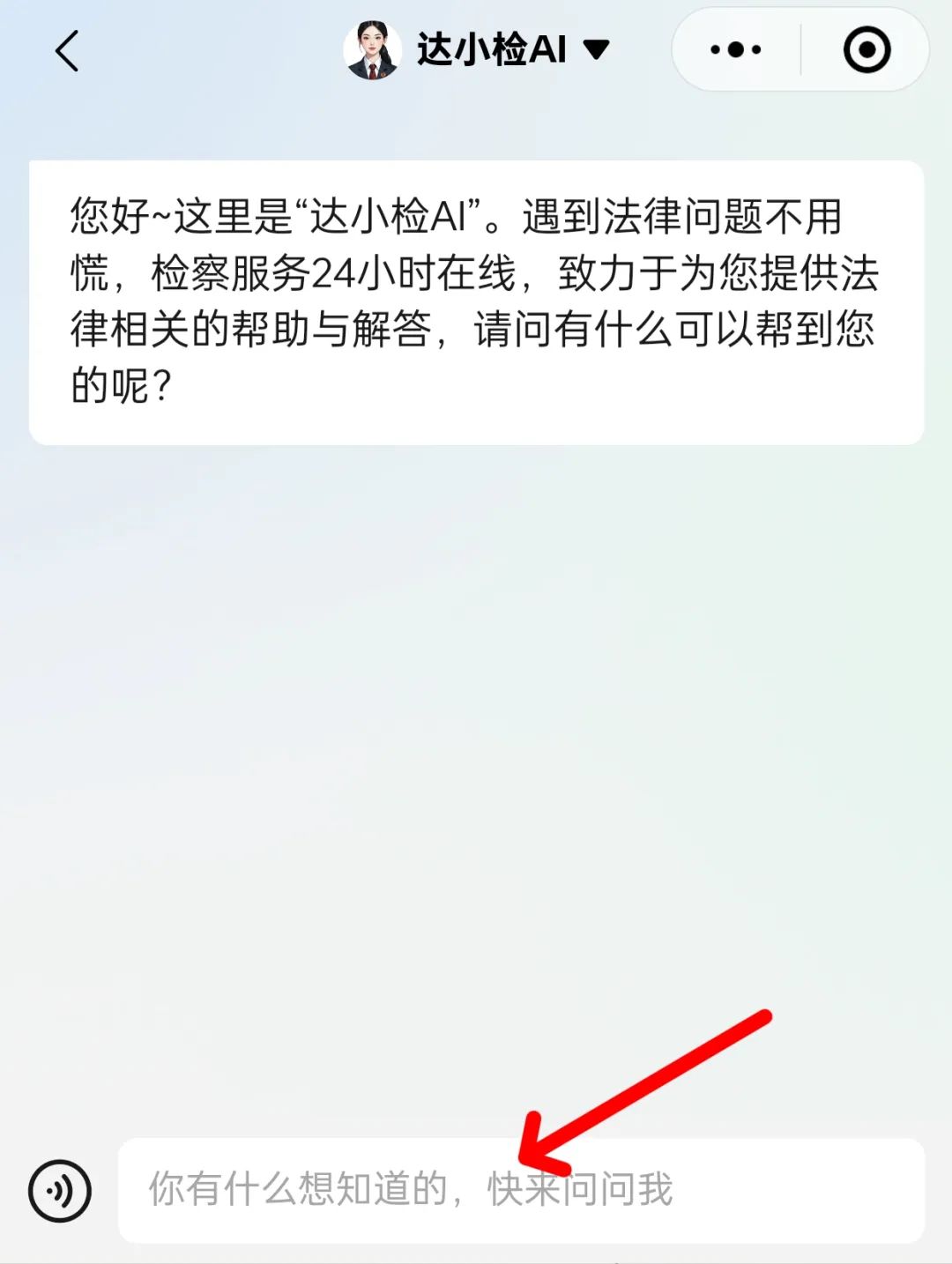The image size is (952, 1264).
Task: Open the mini program more options menu
Action: [x=736, y=50]
